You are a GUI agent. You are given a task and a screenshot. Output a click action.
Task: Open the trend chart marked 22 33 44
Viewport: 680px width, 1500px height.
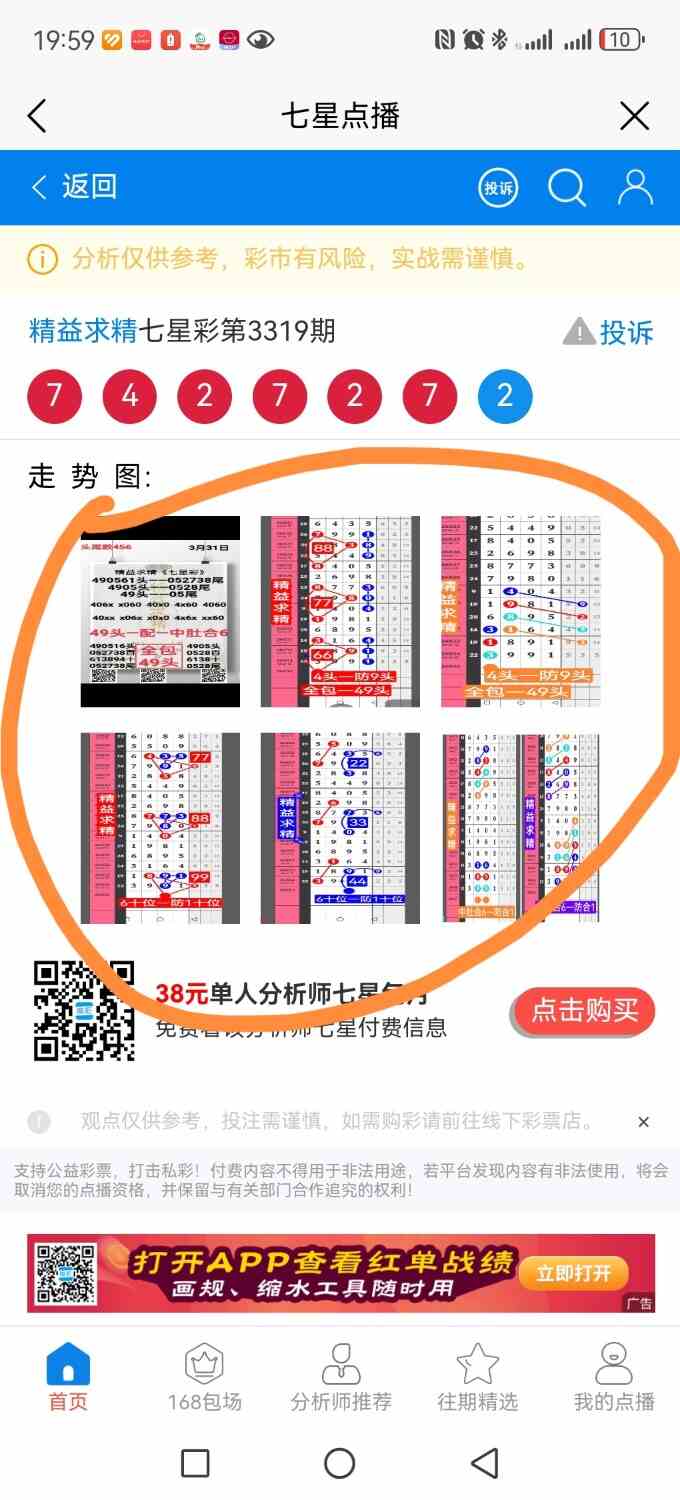click(340, 828)
